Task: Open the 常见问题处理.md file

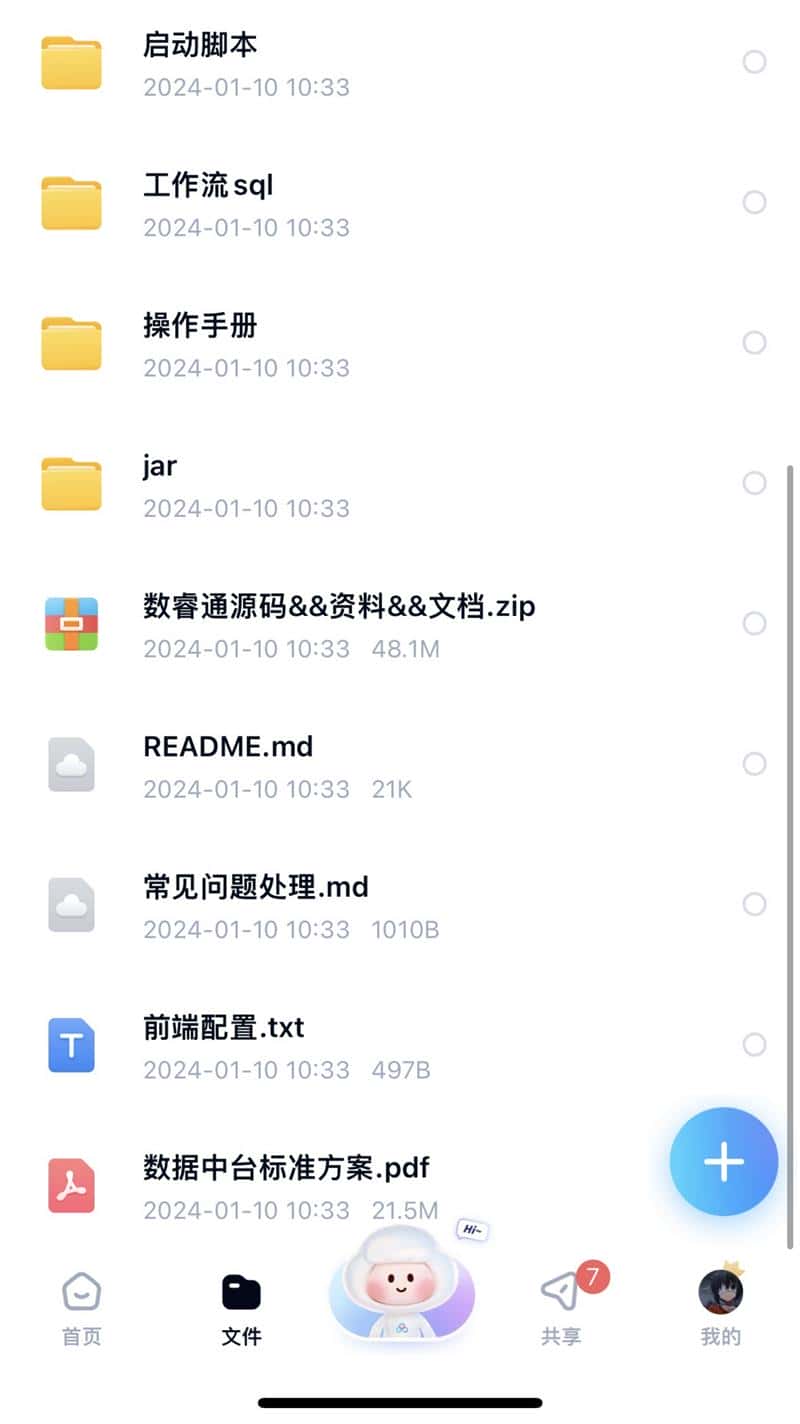Action: click(x=256, y=887)
